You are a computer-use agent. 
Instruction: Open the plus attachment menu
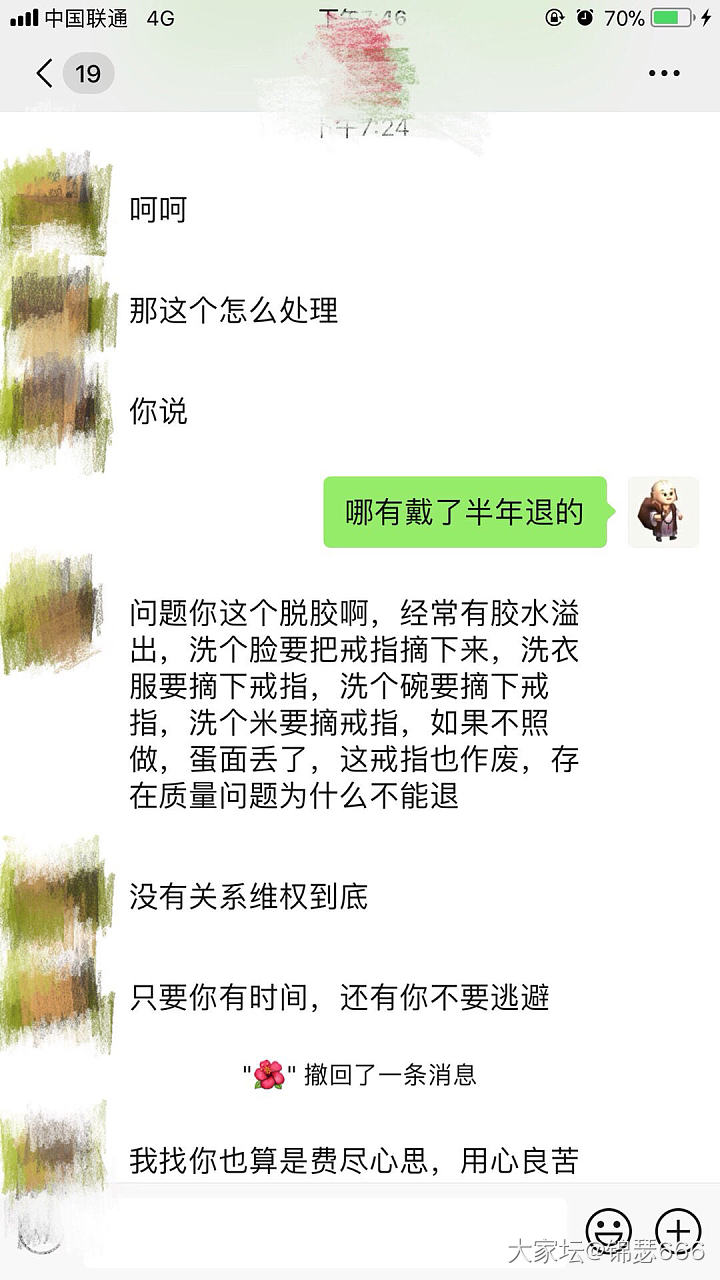coord(677,1228)
